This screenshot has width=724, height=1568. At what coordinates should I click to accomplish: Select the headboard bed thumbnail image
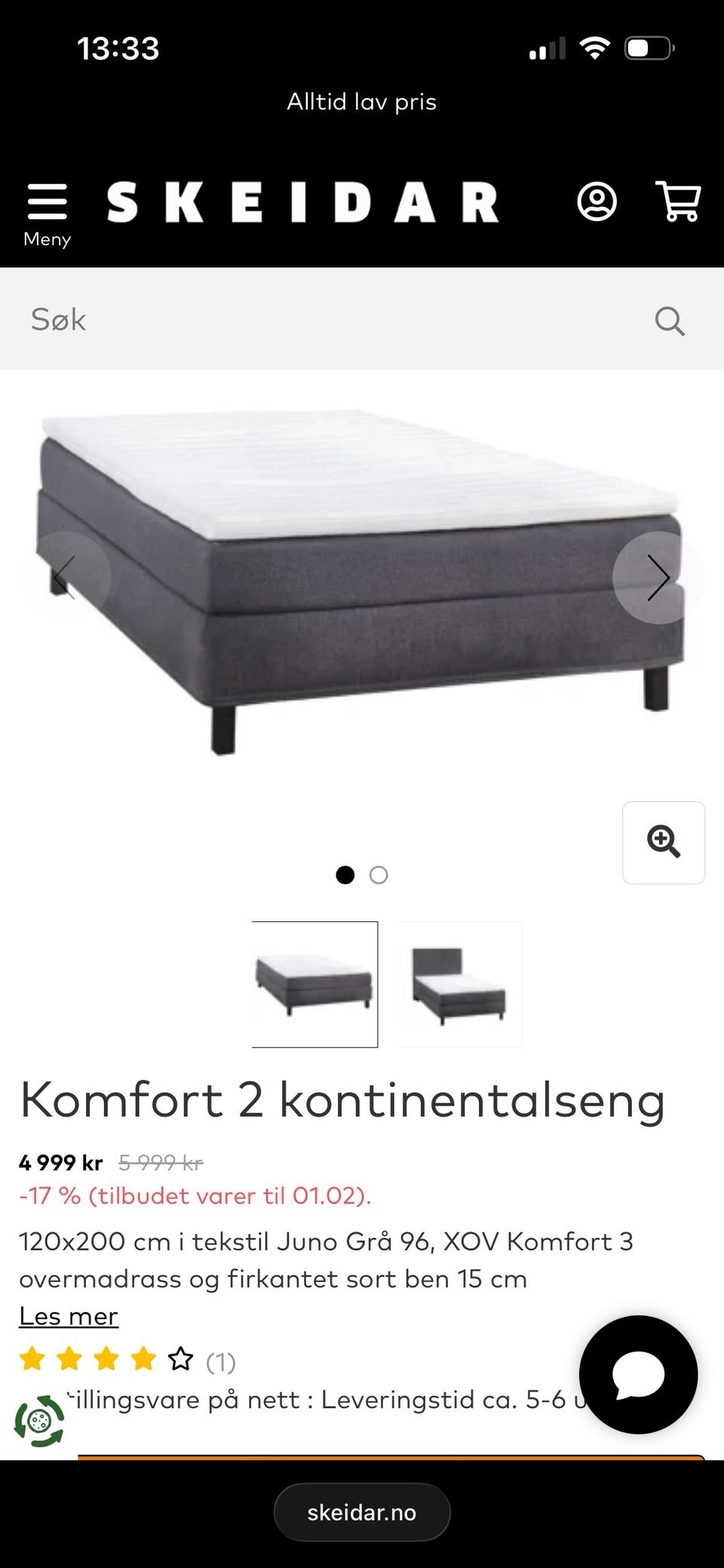[x=459, y=983]
